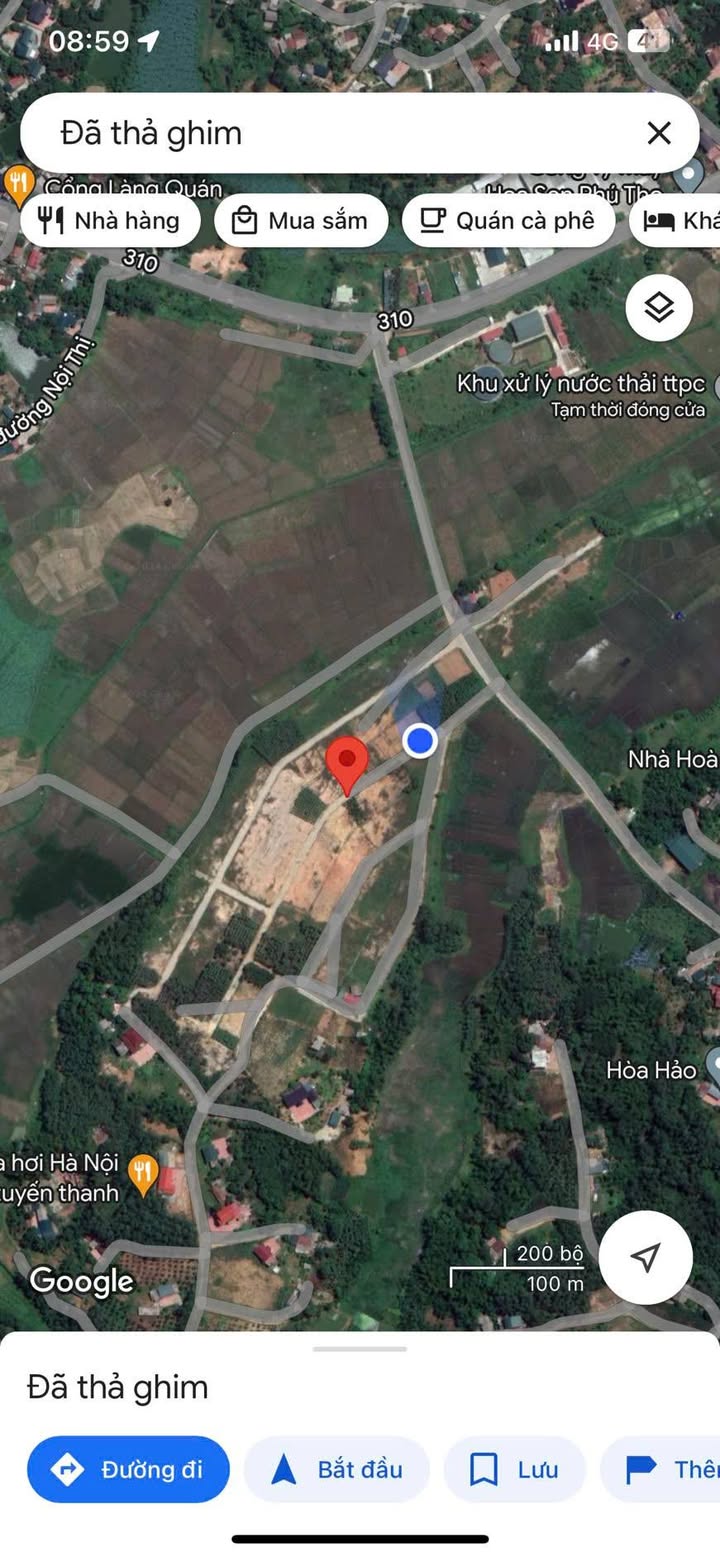The width and height of the screenshot is (720, 1557).
Task: Center map on my location
Action: click(x=646, y=1257)
